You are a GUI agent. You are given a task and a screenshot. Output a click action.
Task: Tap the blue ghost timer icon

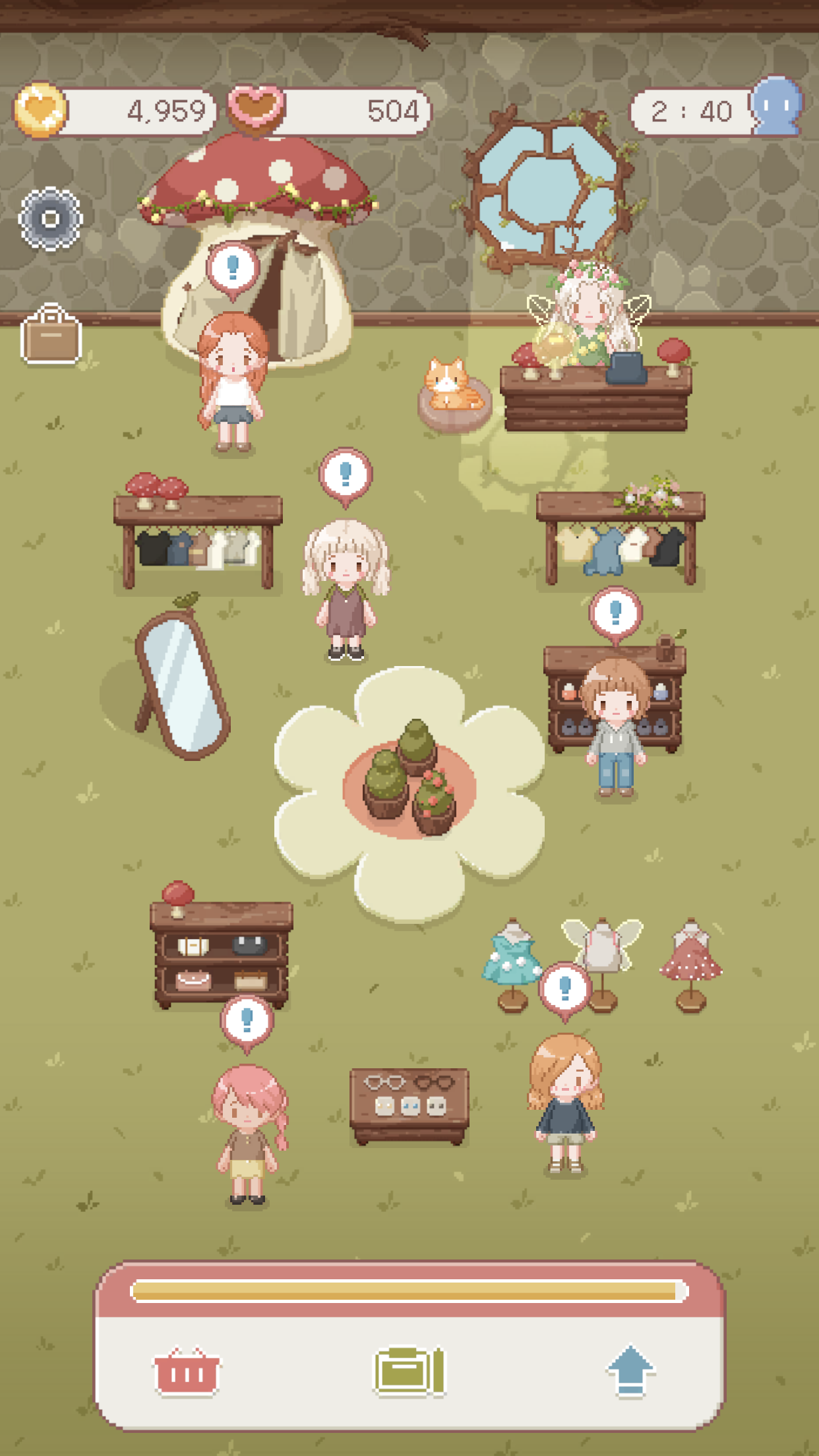(x=777, y=106)
